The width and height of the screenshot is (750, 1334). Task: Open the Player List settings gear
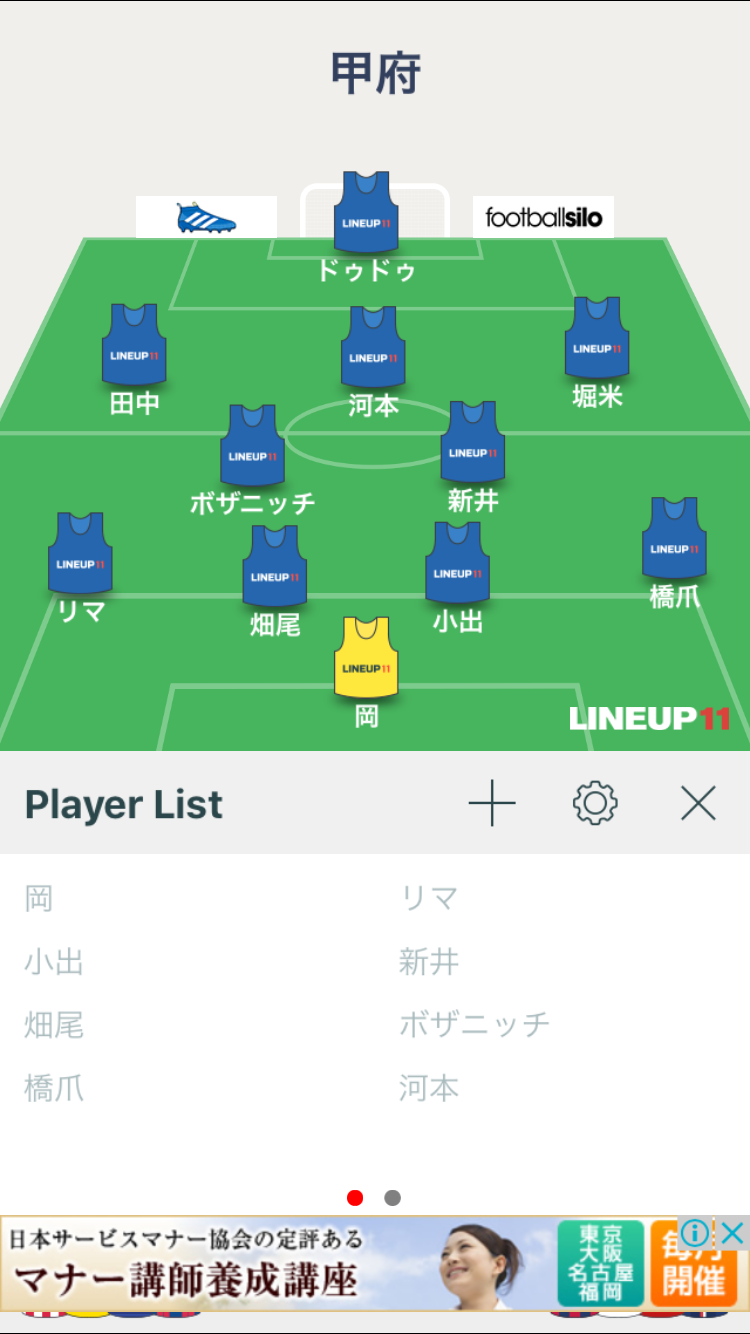pos(595,803)
